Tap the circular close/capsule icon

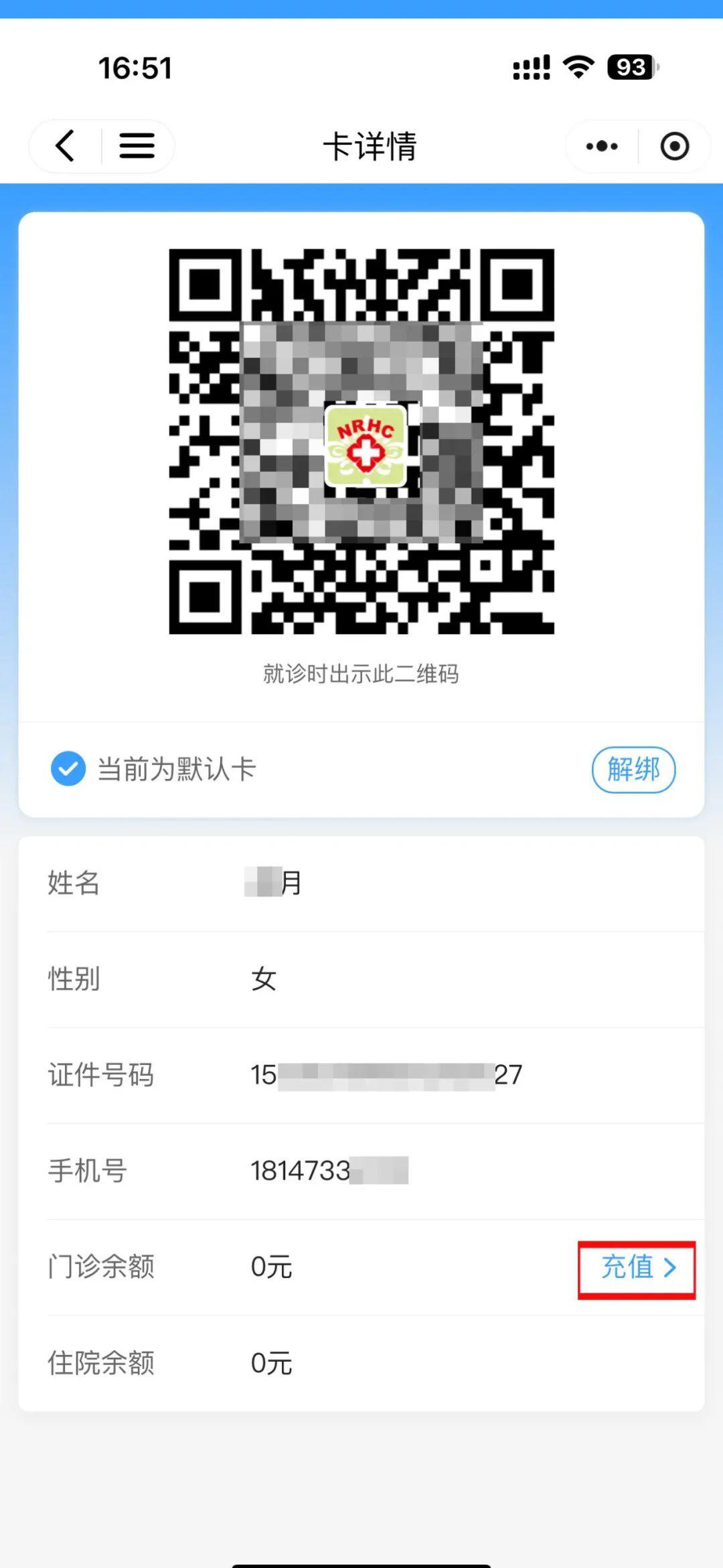coord(675,146)
